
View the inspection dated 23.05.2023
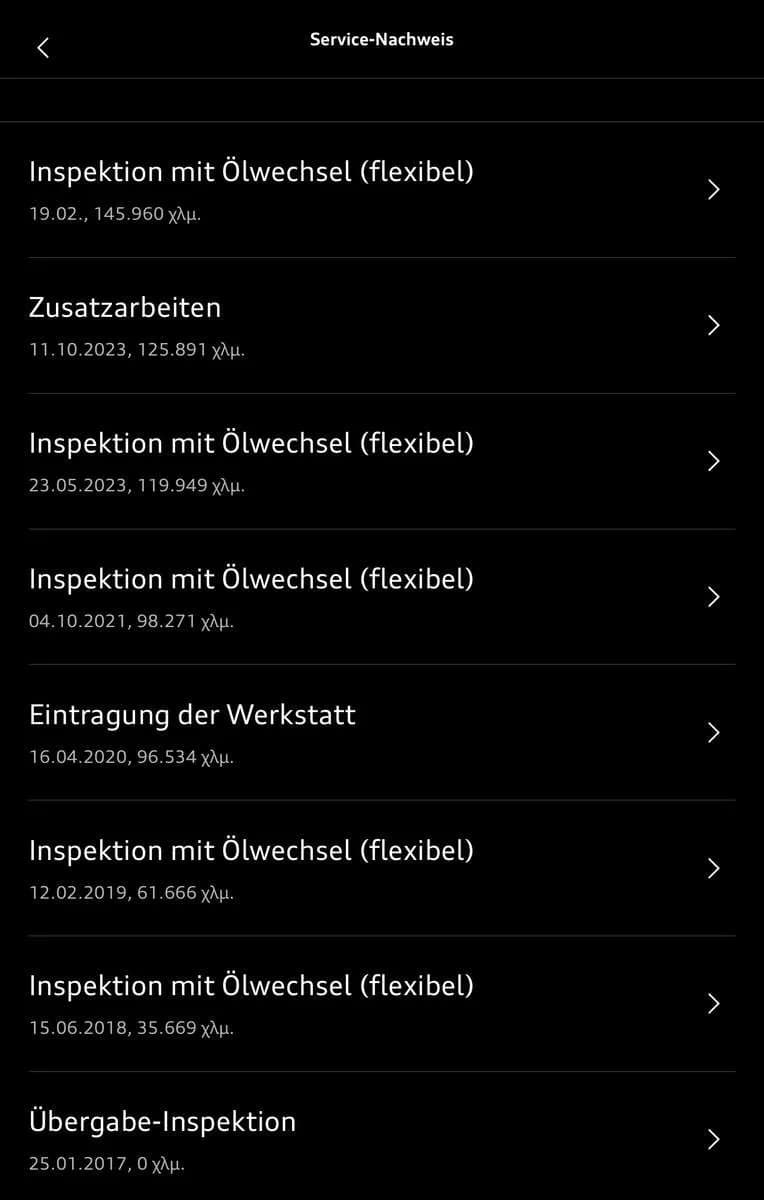(382, 461)
